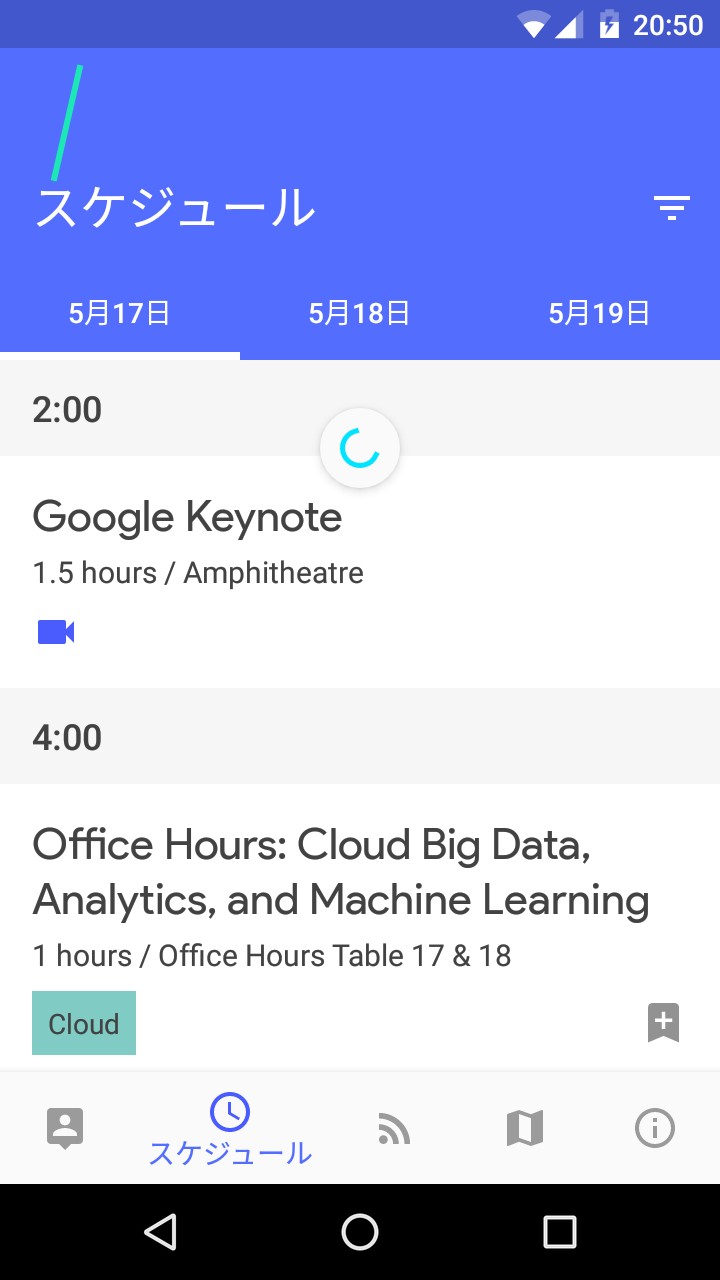The width and height of the screenshot is (720, 1280).
Task: Select the スケジュール bottom tab
Action: [x=230, y=1129]
